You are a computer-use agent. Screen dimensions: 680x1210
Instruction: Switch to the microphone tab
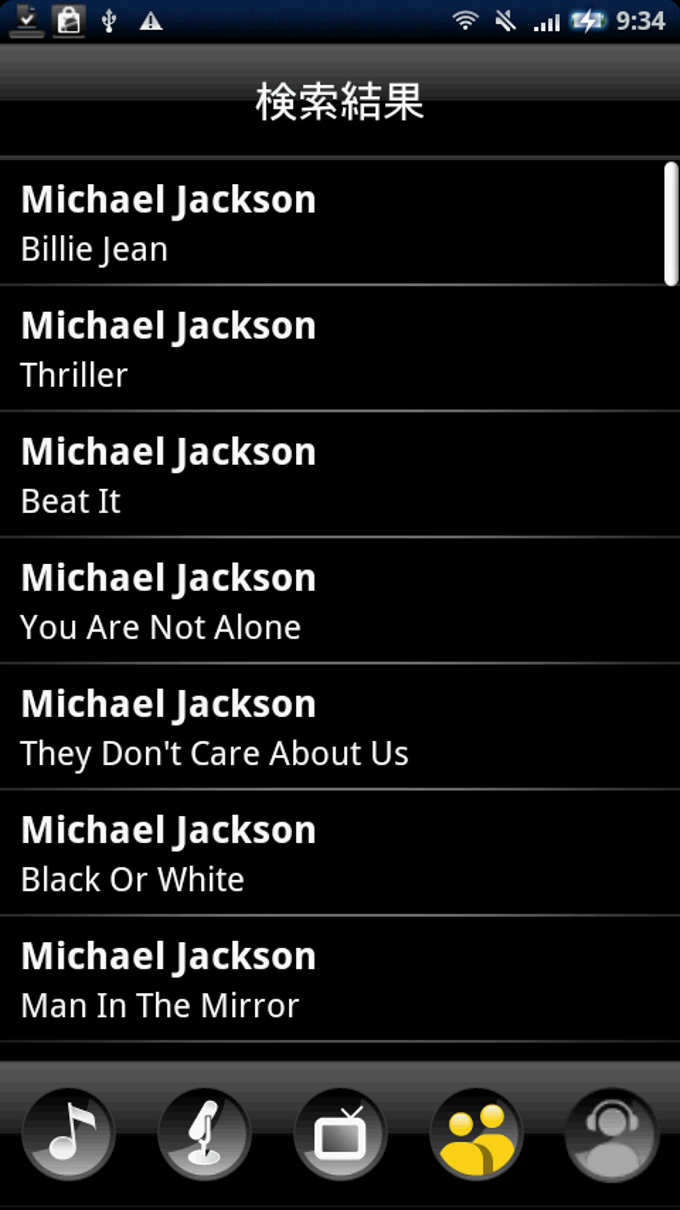click(204, 1136)
